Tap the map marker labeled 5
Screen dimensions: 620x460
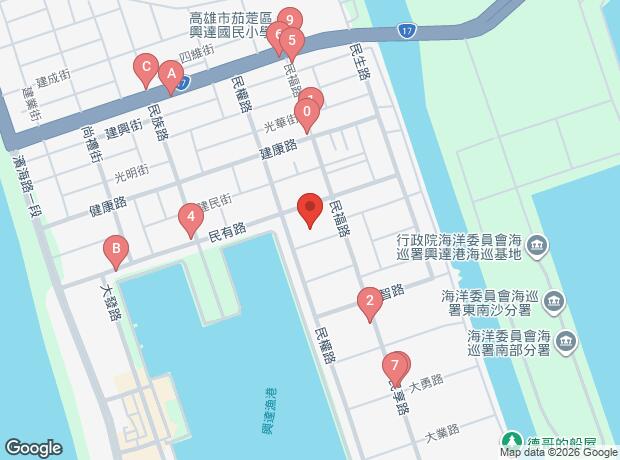292,42
